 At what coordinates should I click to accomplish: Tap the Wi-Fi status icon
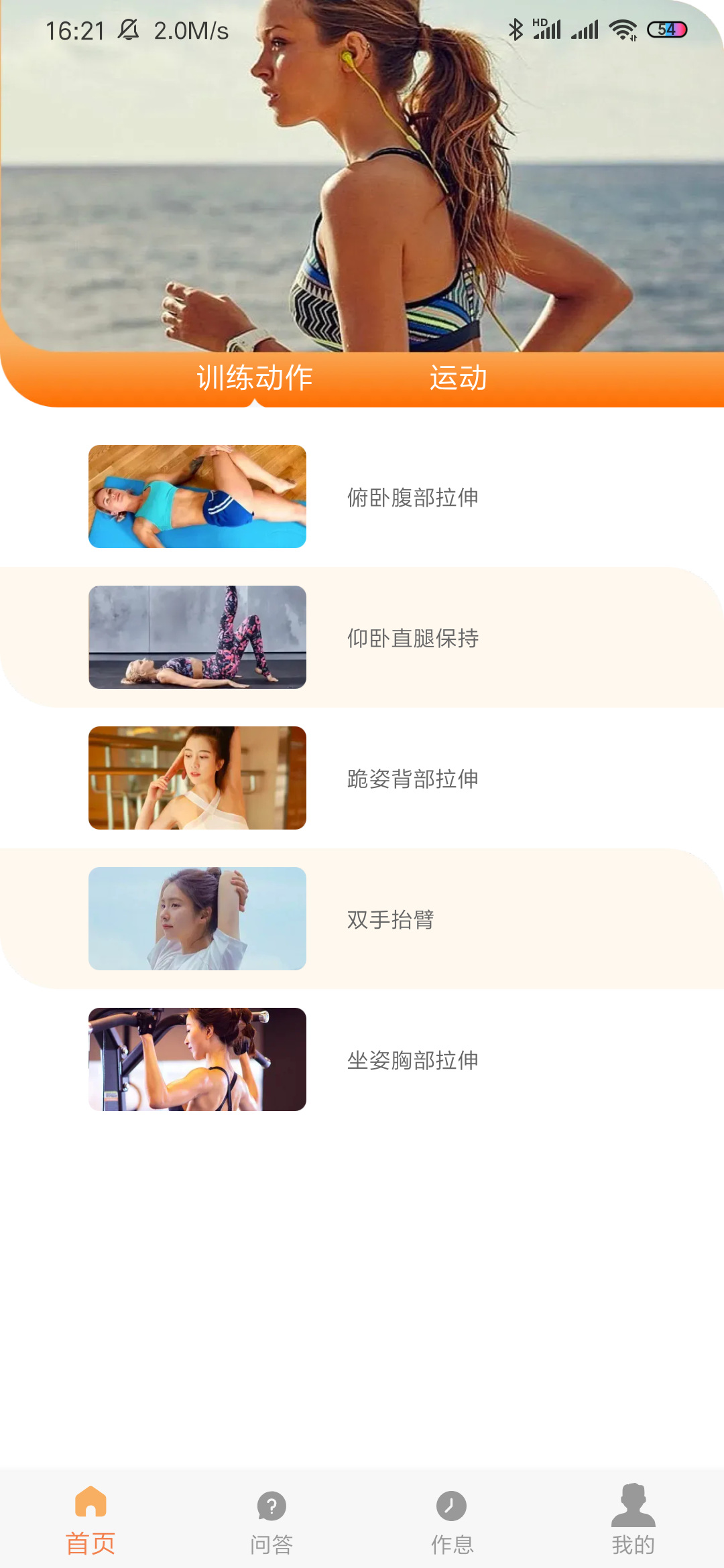[623, 29]
